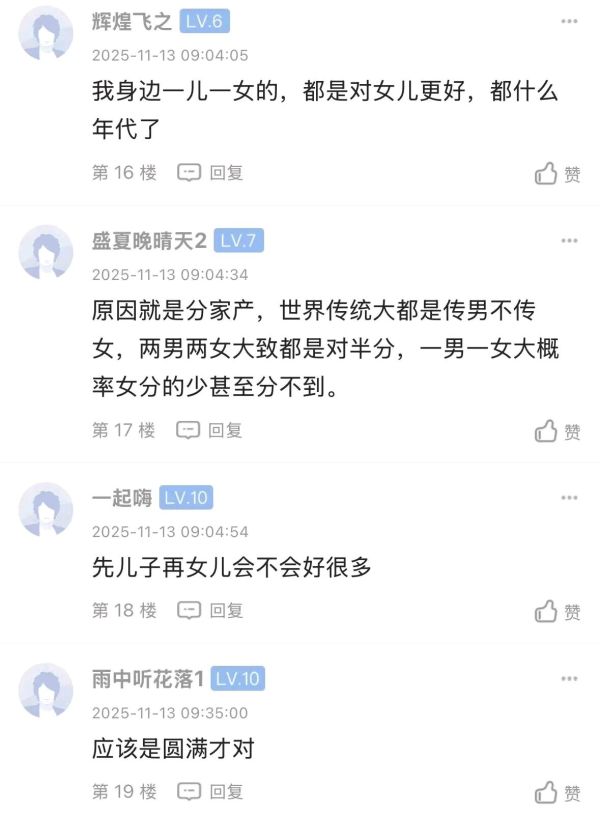Open more options for 辉煌飞之's comment
This screenshot has height=814, width=600.
(x=569, y=22)
